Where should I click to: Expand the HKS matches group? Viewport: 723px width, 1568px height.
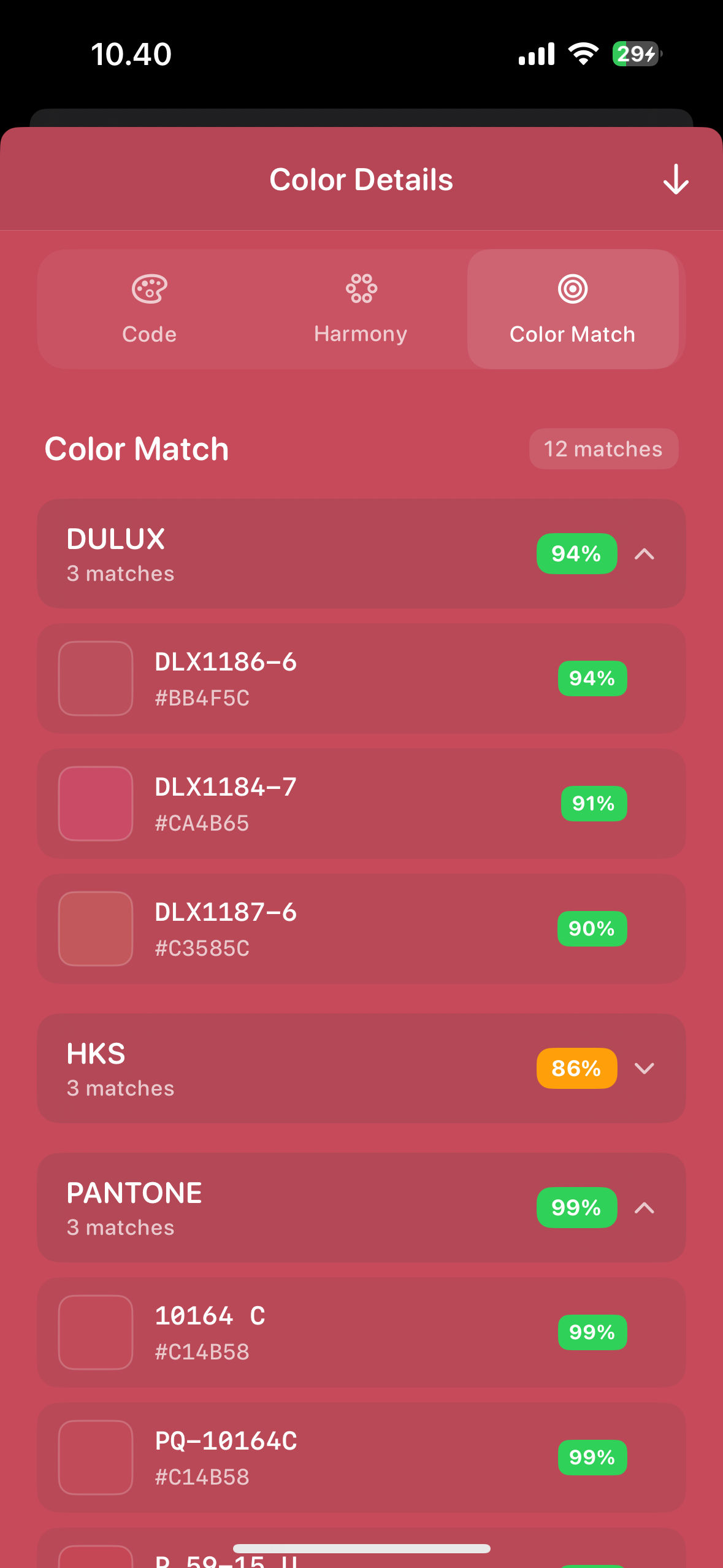pyautogui.click(x=644, y=1069)
